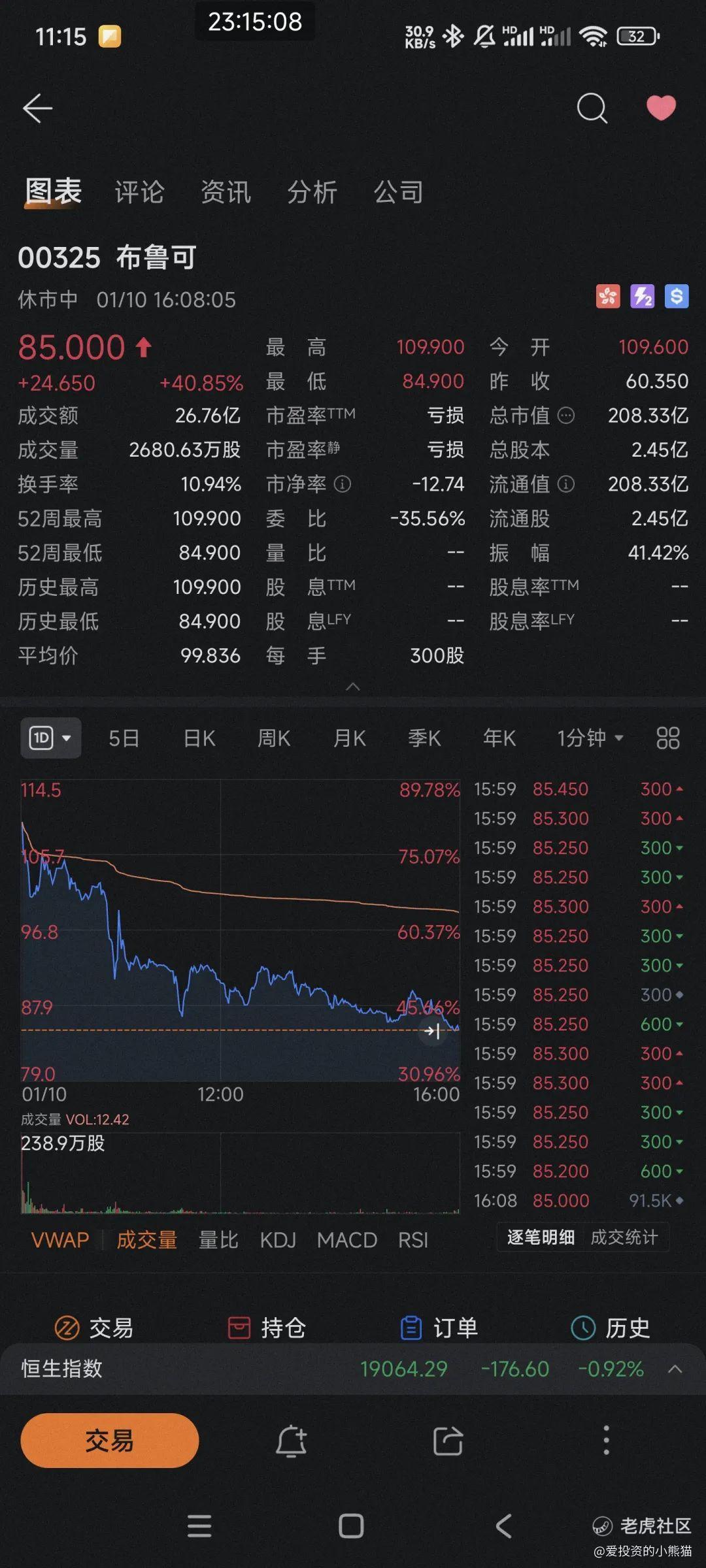Image resolution: width=706 pixels, height=1568 pixels.
Task: Tap the orange 交易 button
Action: 110,1441
